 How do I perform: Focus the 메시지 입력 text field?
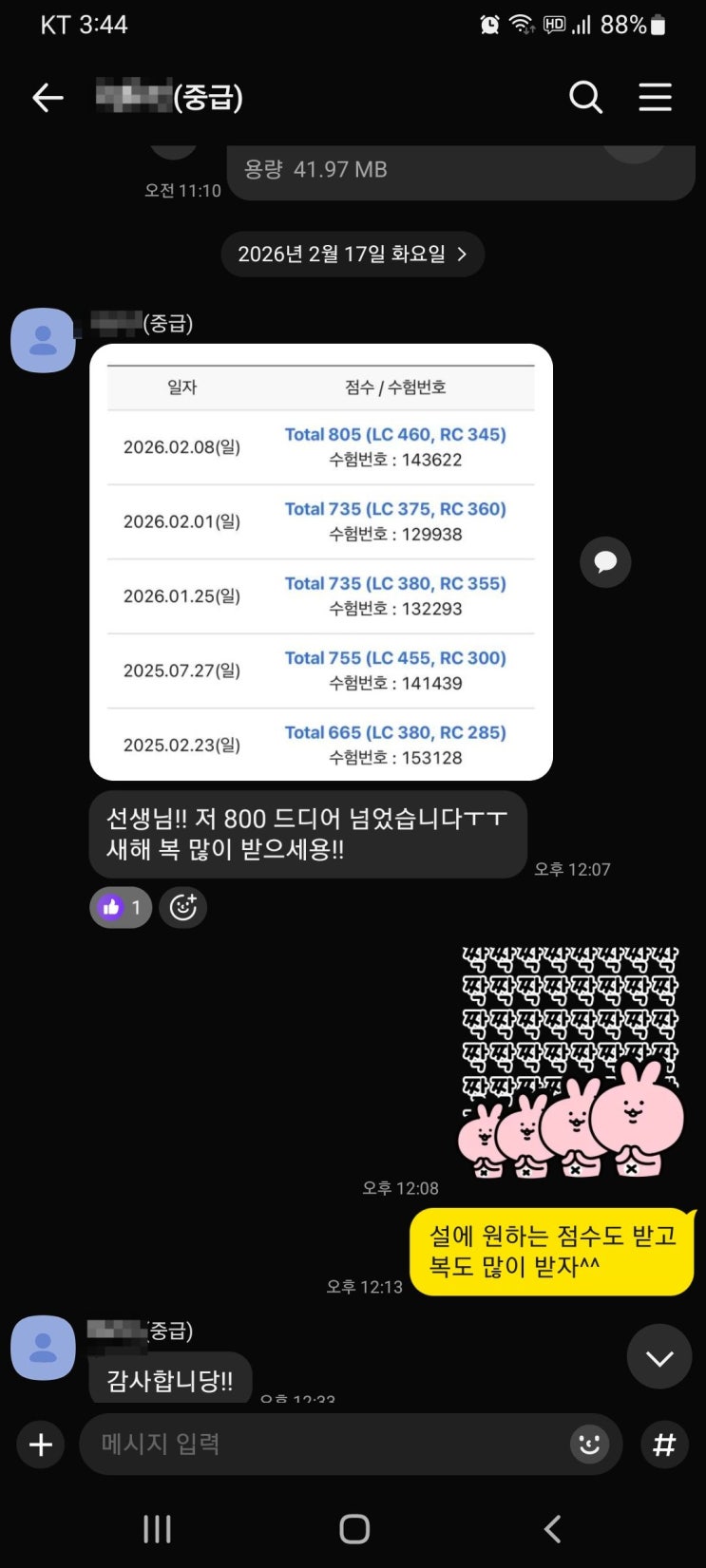[x=323, y=1445]
